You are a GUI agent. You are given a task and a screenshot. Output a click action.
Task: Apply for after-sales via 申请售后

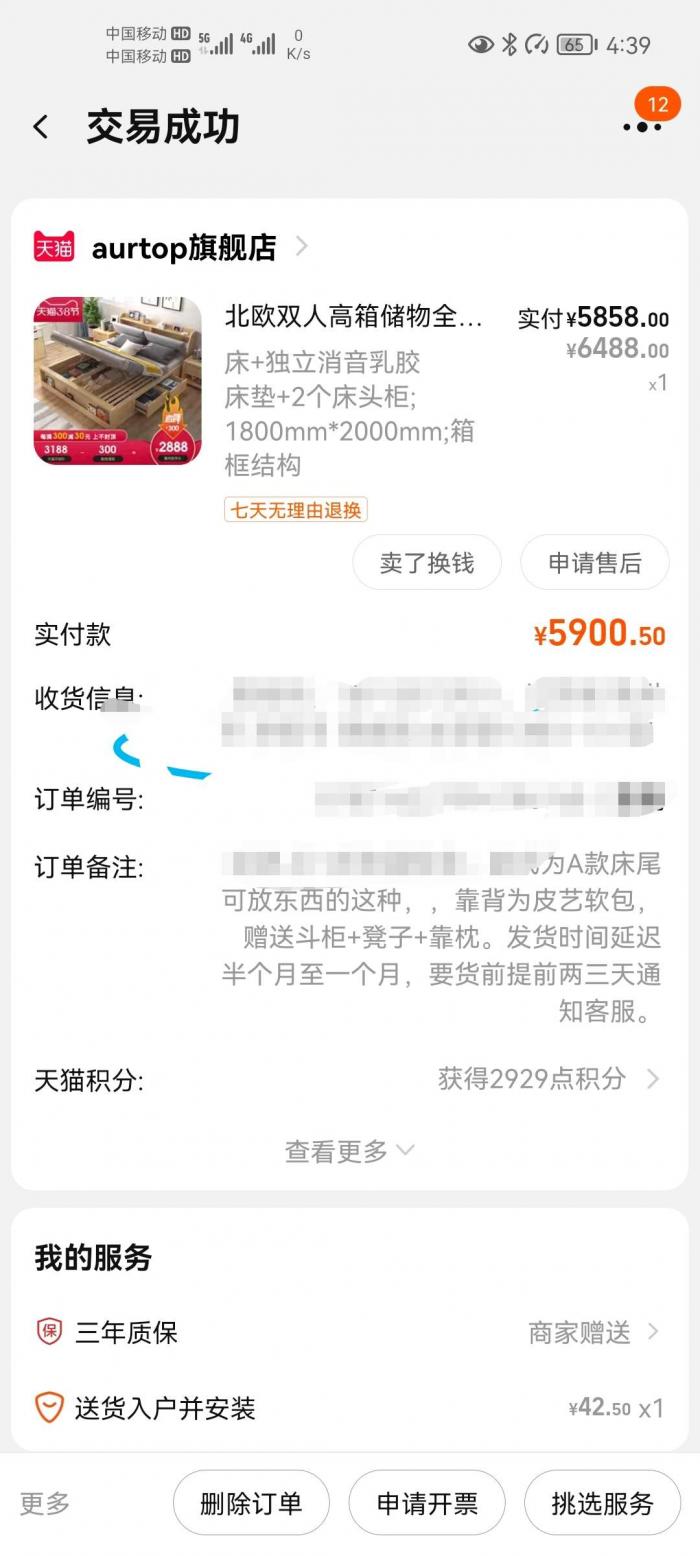(595, 563)
